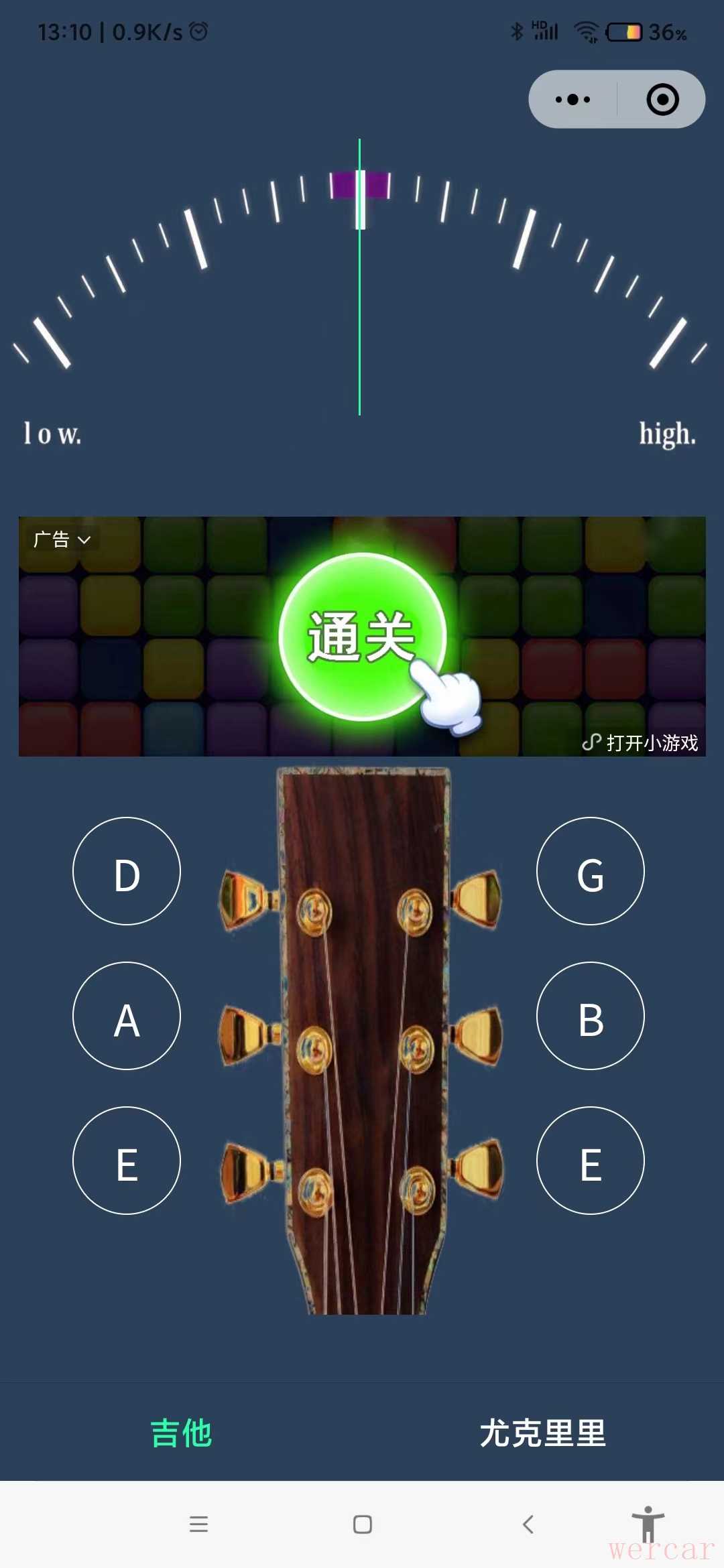Switch to the 吉他 tab
Screen dimensions: 724x1568
tap(181, 1433)
